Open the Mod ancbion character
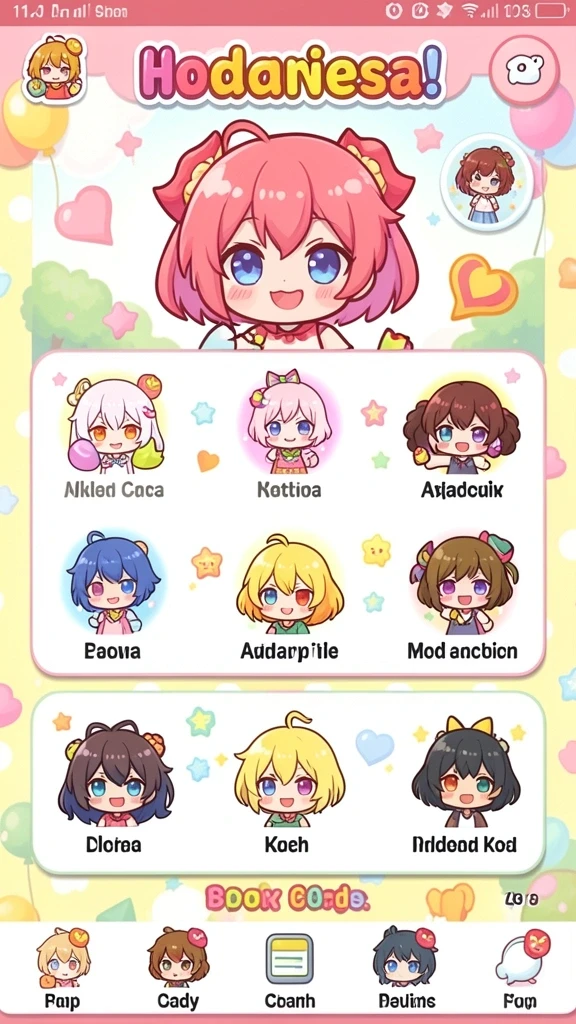The image size is (576, 1024). [x=463, y=596]
